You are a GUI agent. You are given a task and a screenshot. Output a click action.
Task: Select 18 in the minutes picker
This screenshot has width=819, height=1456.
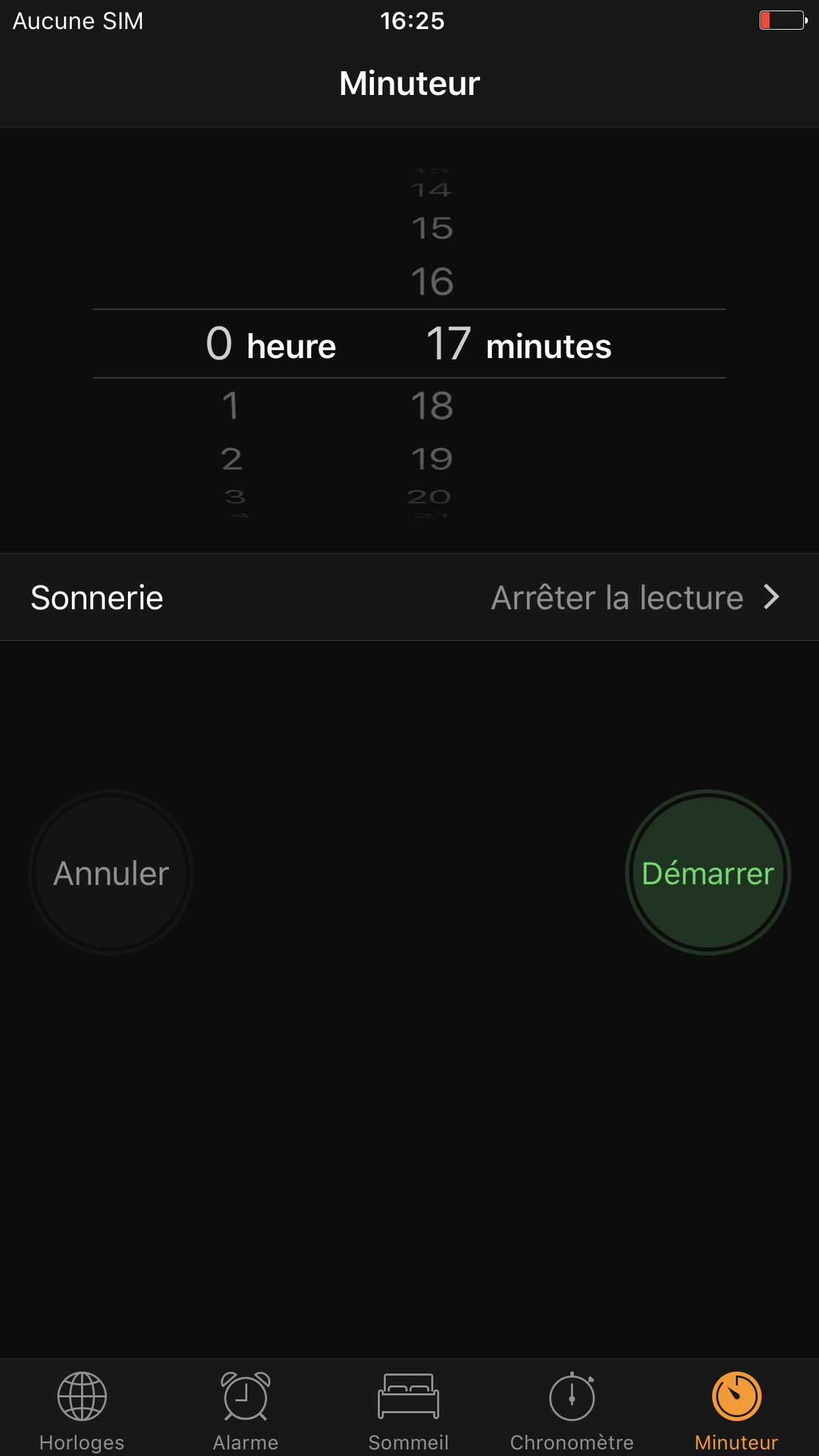click(x=432, y=406)
